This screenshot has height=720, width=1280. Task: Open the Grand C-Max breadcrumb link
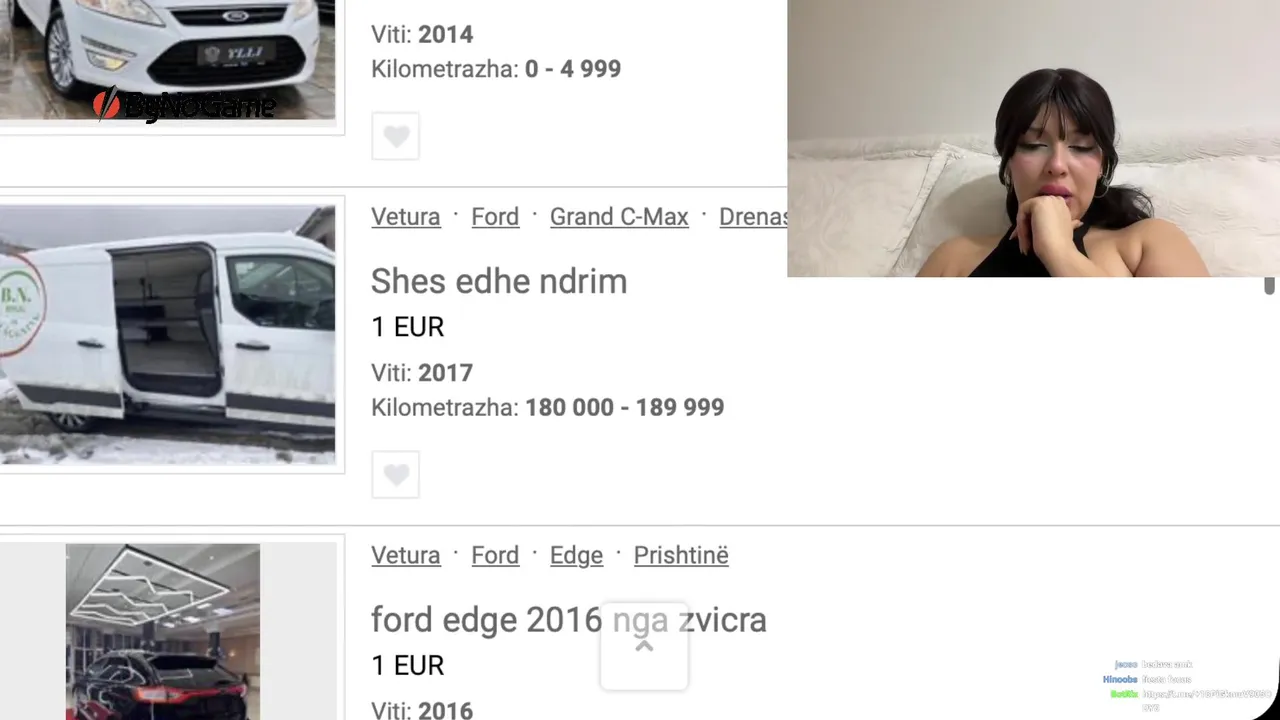[x=619, y=217]
